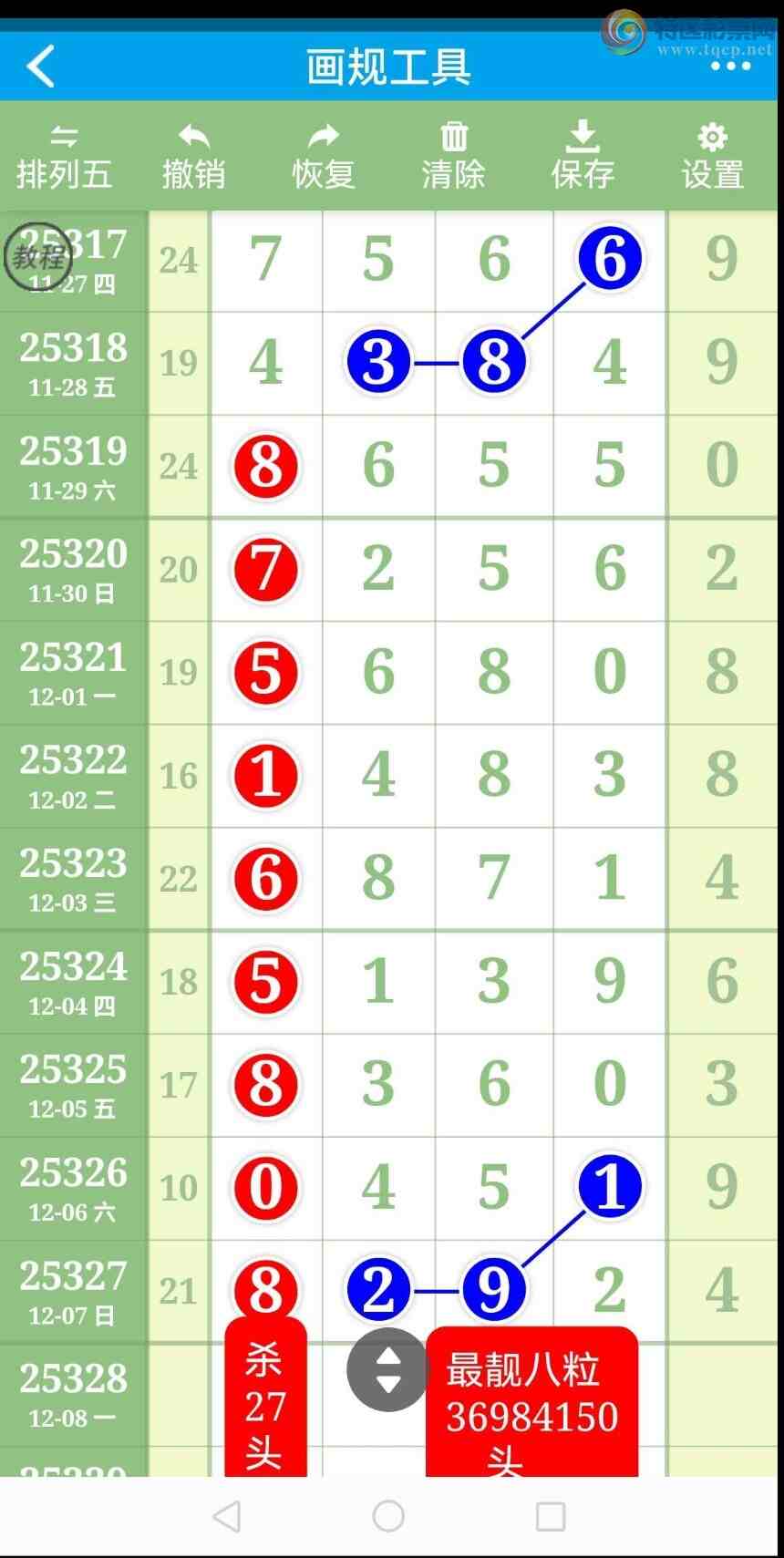Image resolution: width=784 pixels, height=1558 pixels.
Task: Tap the up-down arrows floating button
Action: (x=388, y=1369)
